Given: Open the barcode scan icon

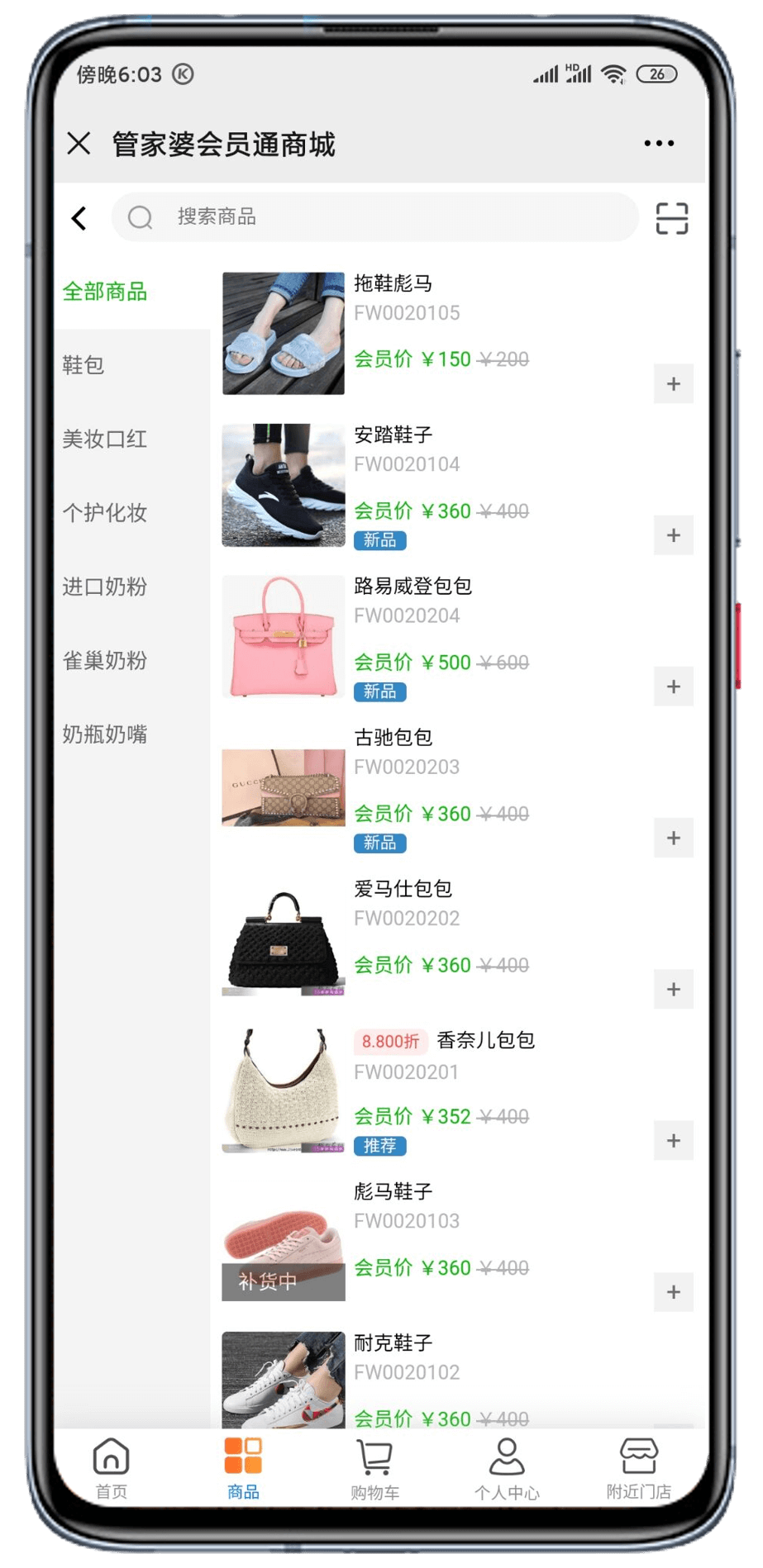Looking at the screenshot, I should click(671, 218).
